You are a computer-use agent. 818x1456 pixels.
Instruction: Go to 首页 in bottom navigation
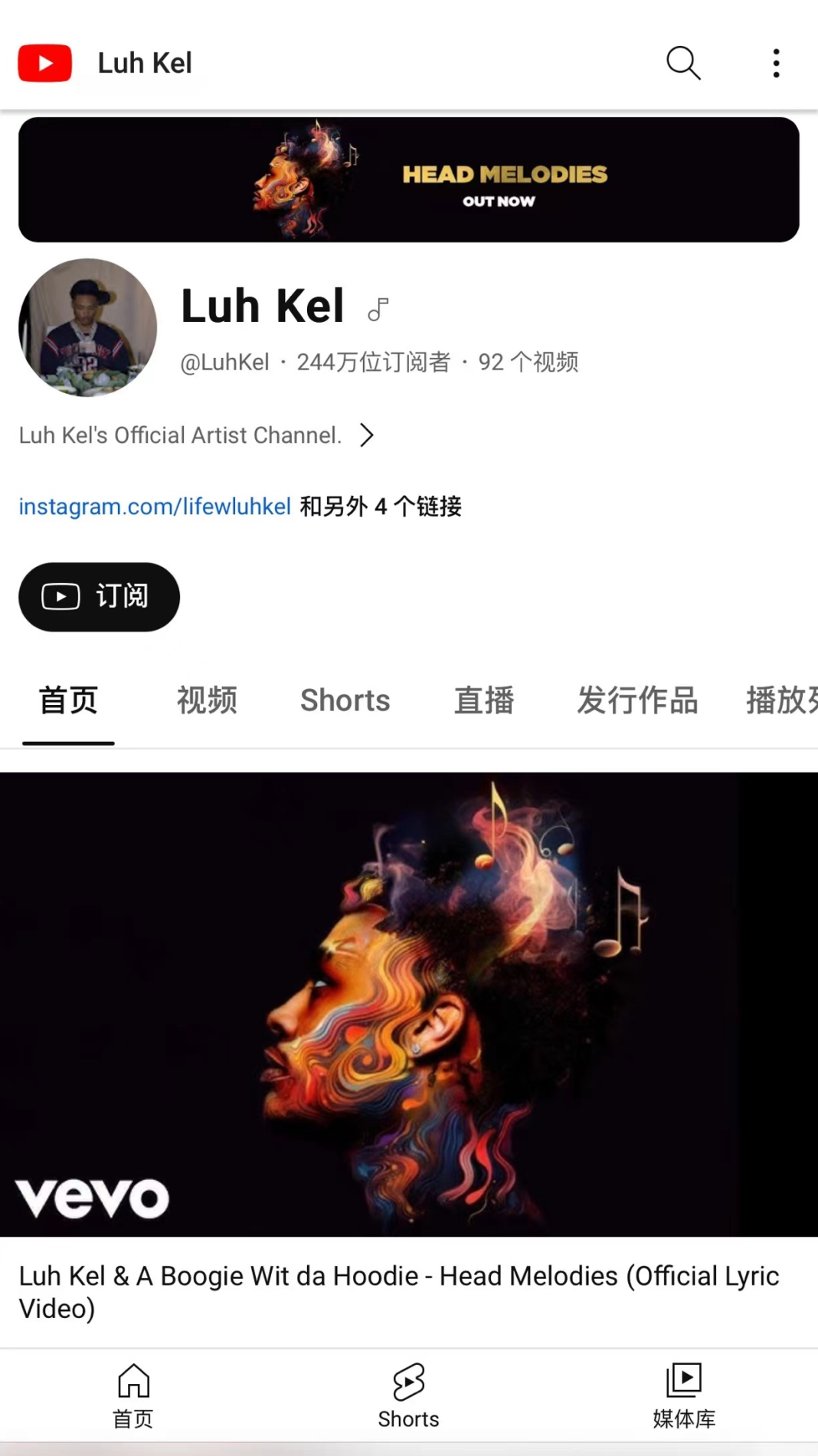point(133,1395)
